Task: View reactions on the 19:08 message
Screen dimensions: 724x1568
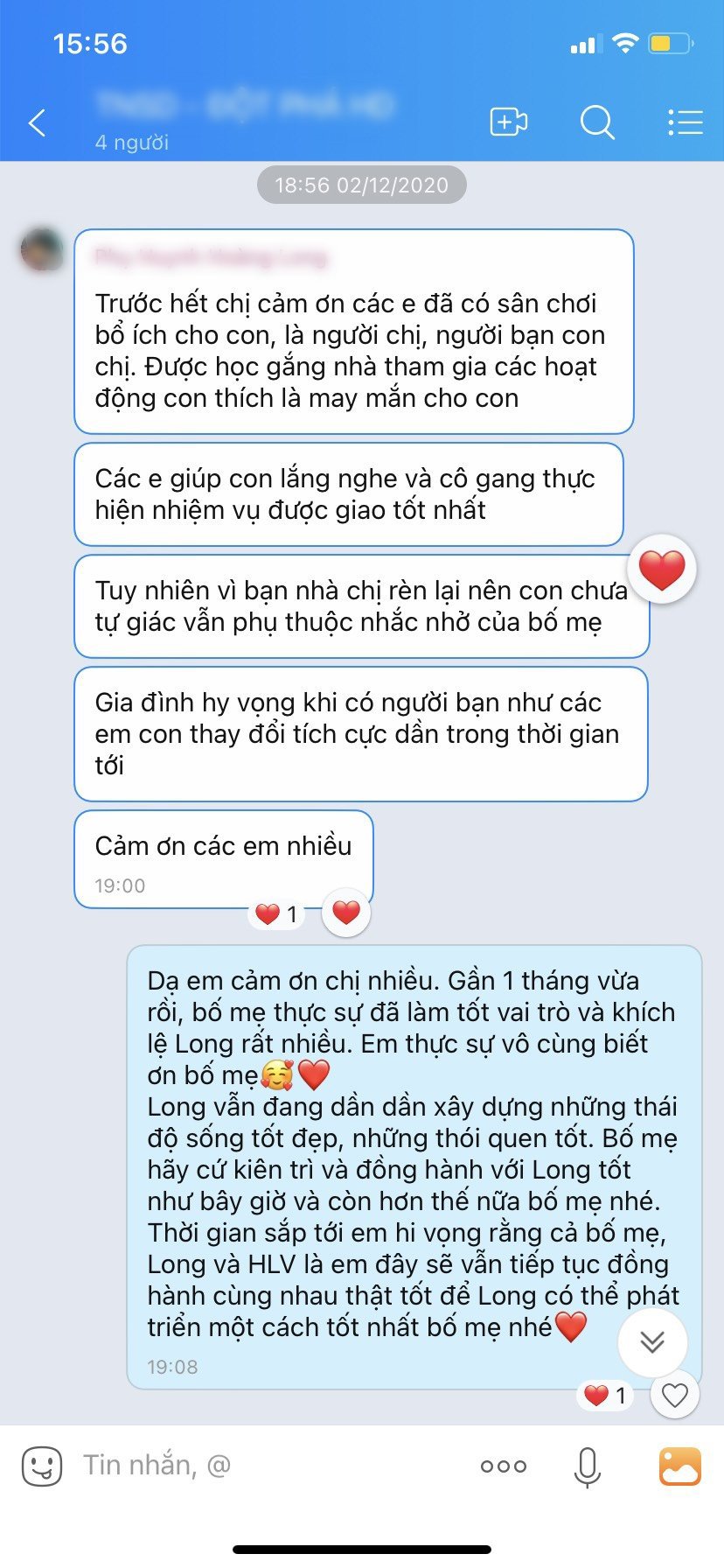Action: click(605, 1396)
